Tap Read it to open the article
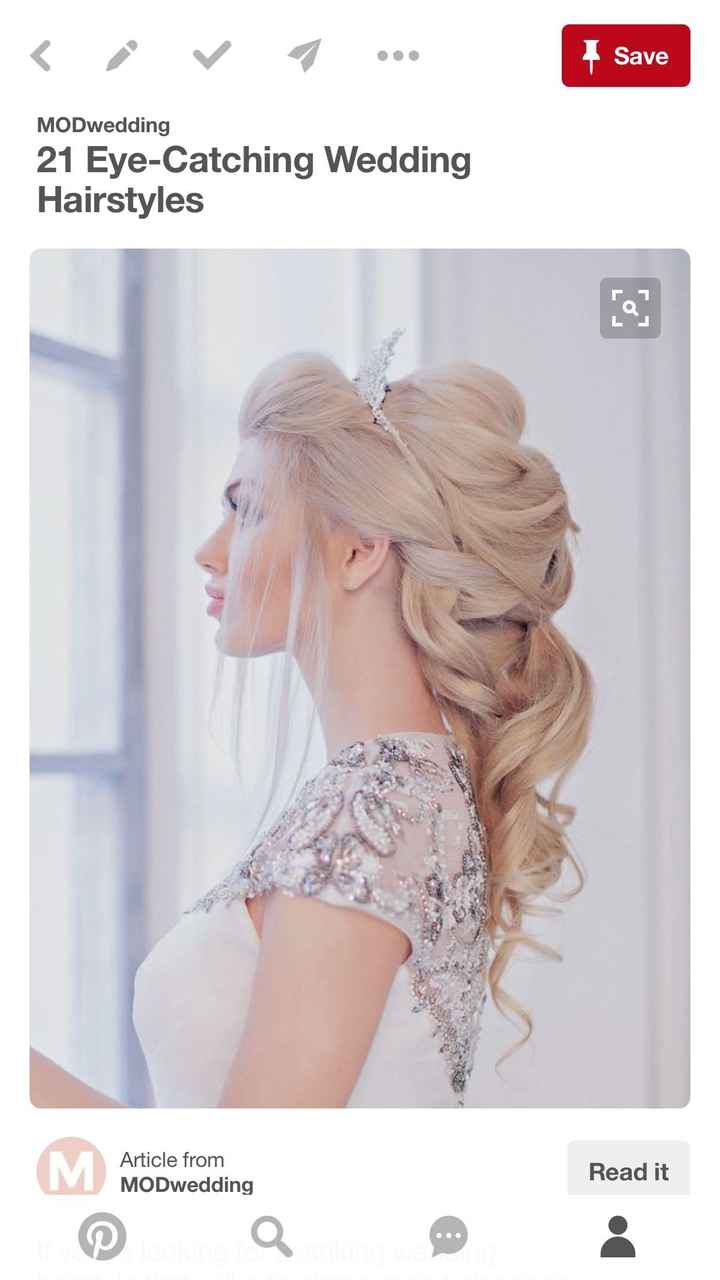 coord(628,1170)
